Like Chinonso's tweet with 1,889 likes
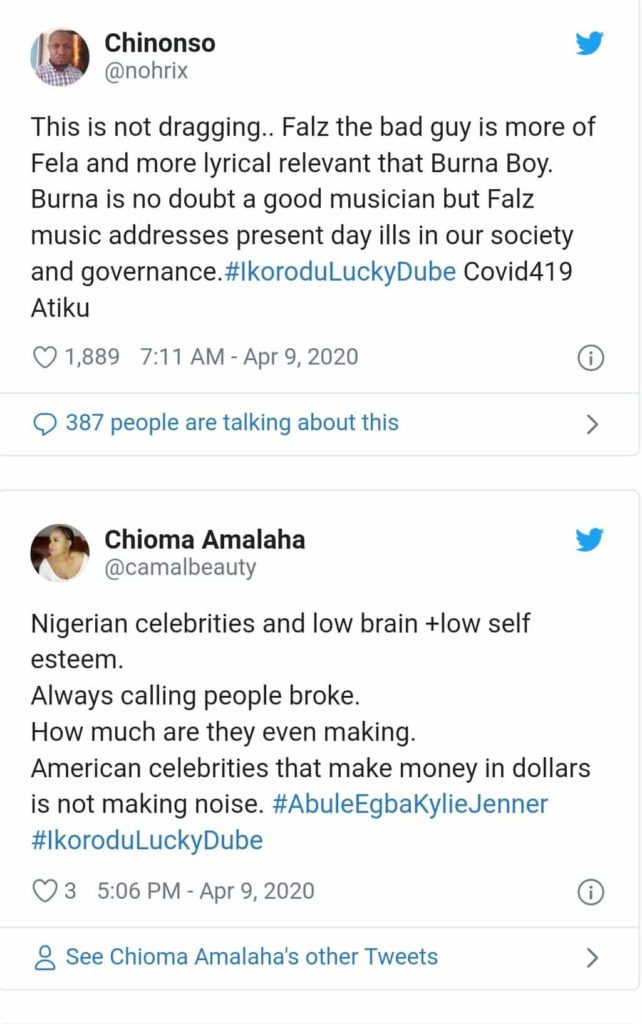Screen dimensions: 642x1024 (45, 357)
